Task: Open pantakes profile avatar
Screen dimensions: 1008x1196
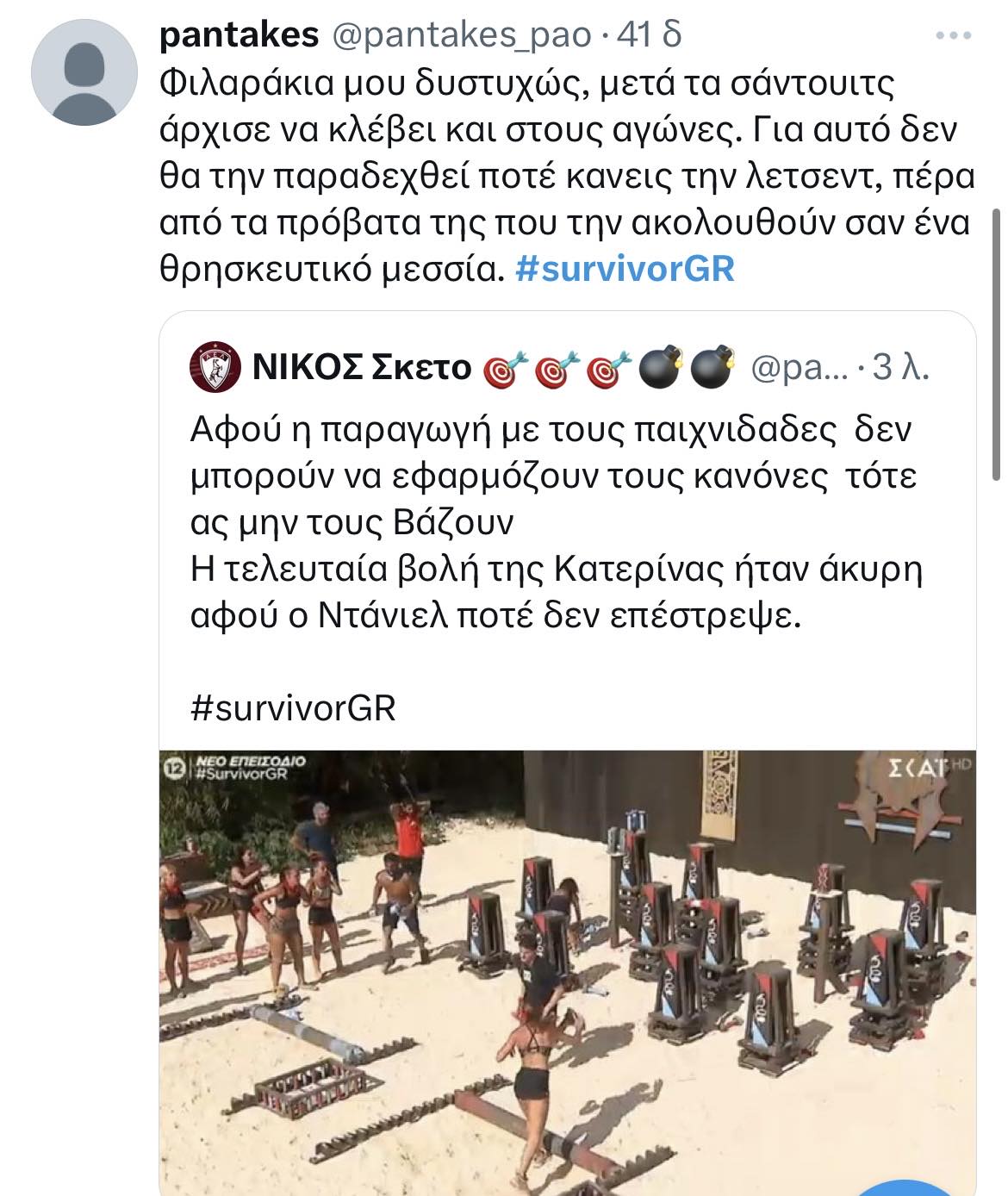Action: coord(84,72)
